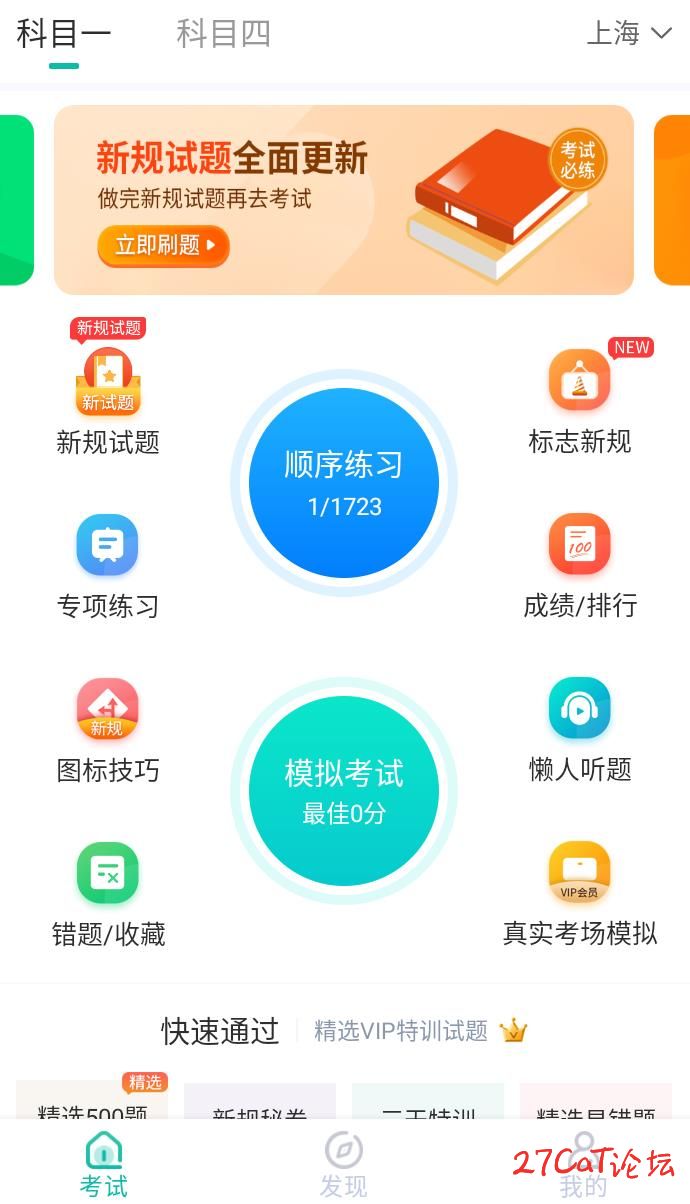690x1204 pixels.
Task: Start 顺序练习 sequential practice
Action: pyautogui.click(x=344, y=483)
